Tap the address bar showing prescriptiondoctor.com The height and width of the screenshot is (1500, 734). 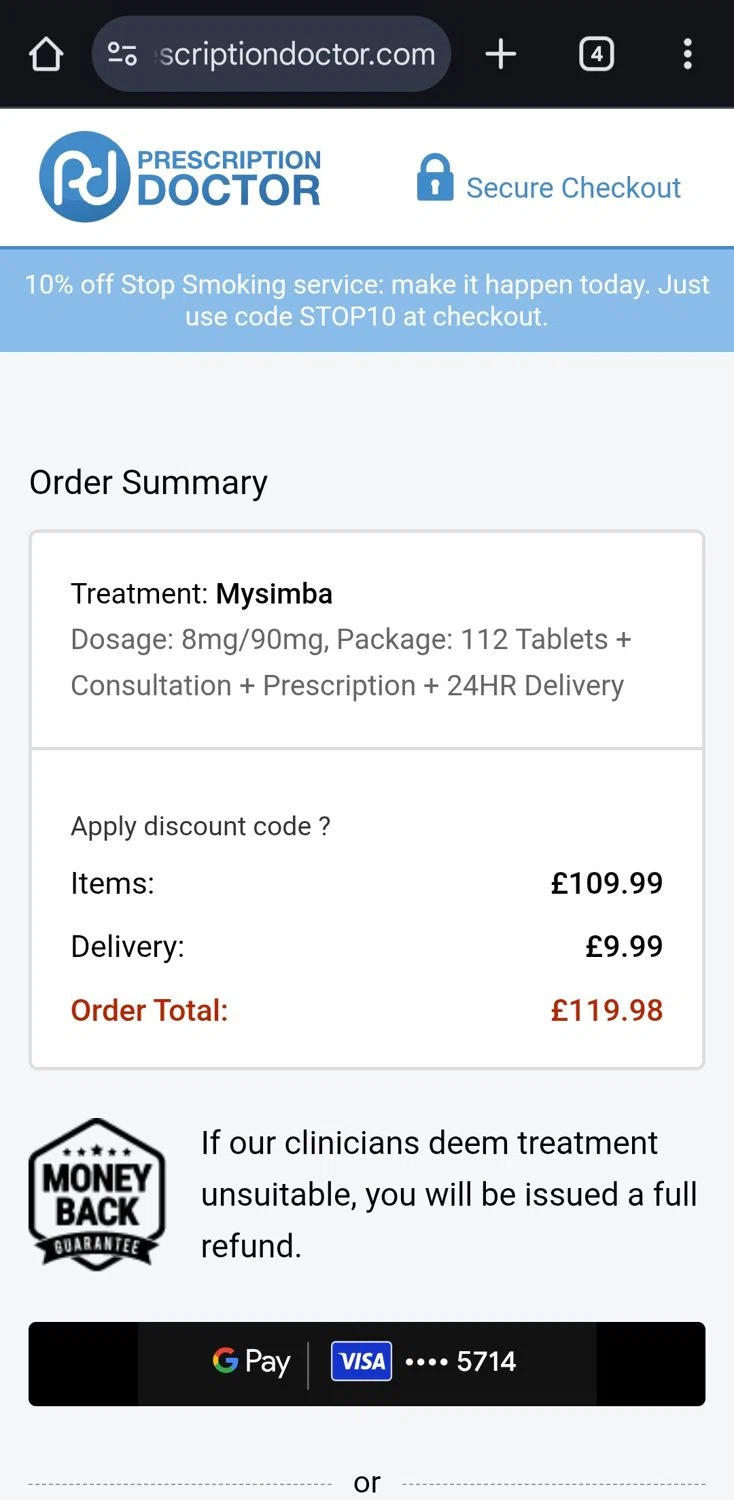tap(296, 54)
